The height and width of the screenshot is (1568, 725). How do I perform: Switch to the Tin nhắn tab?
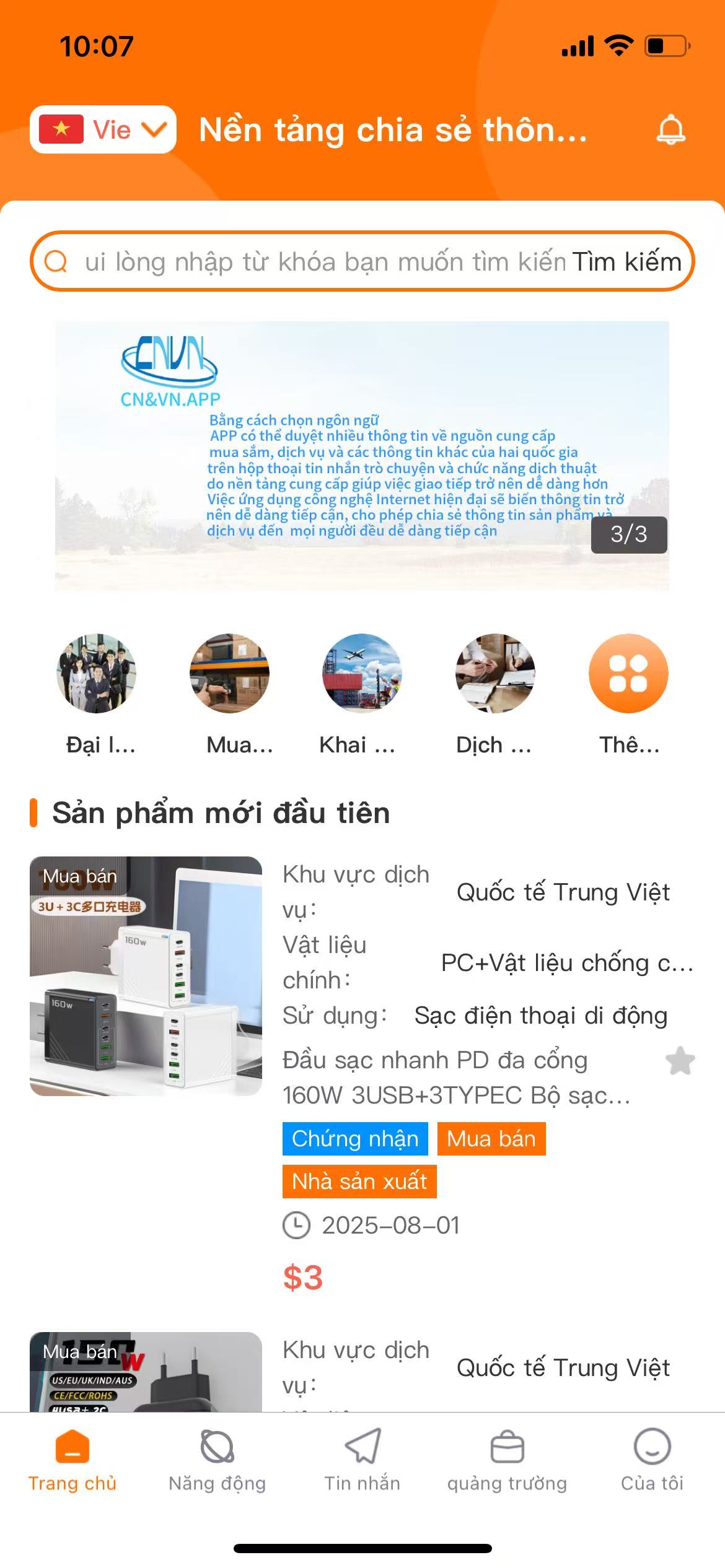tap(362, 1460)
